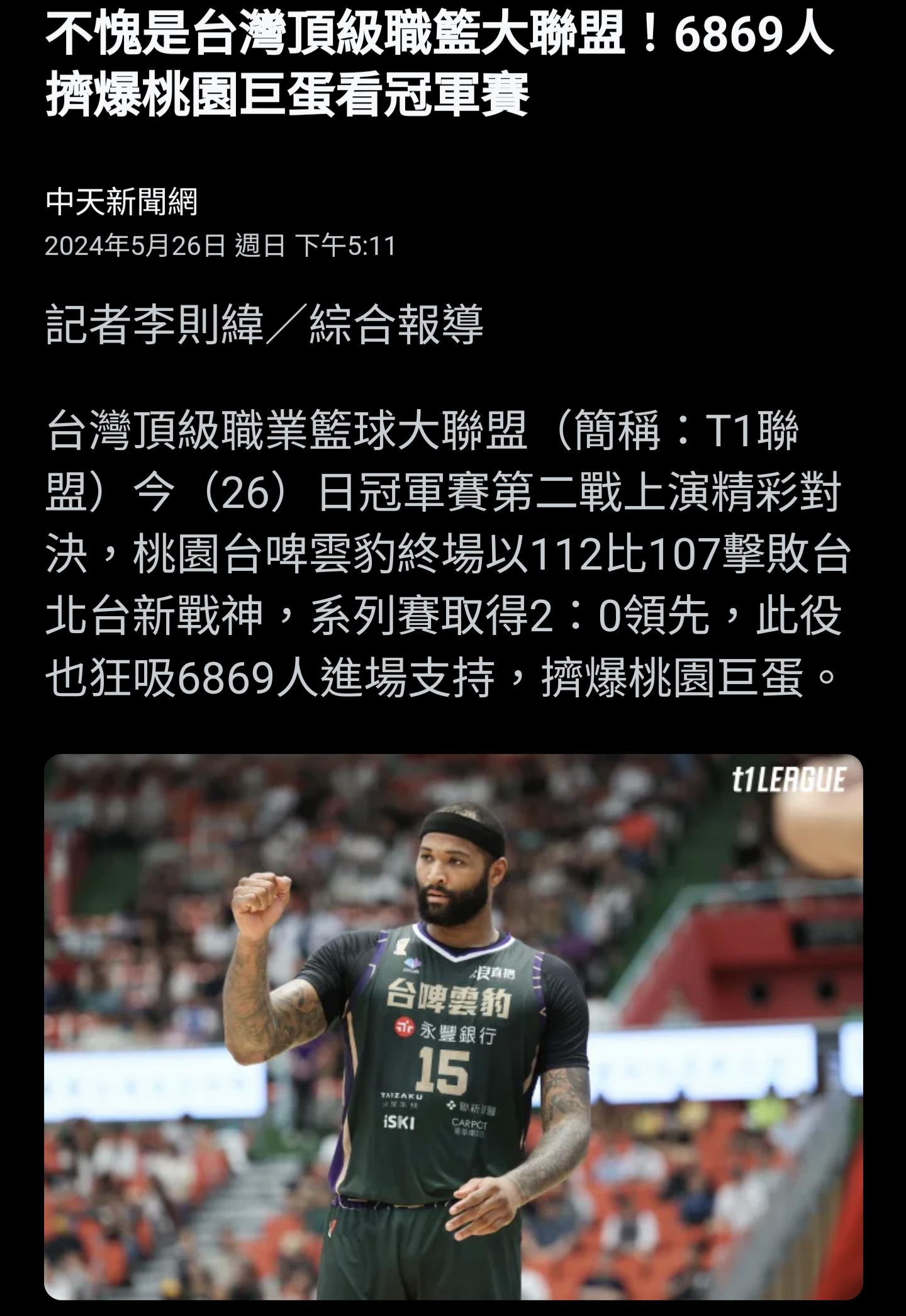The height and width of the screenshot is (1316, 906).
Task: Open the 中天新聞網 source page
Action: click(x=122, y=202)
